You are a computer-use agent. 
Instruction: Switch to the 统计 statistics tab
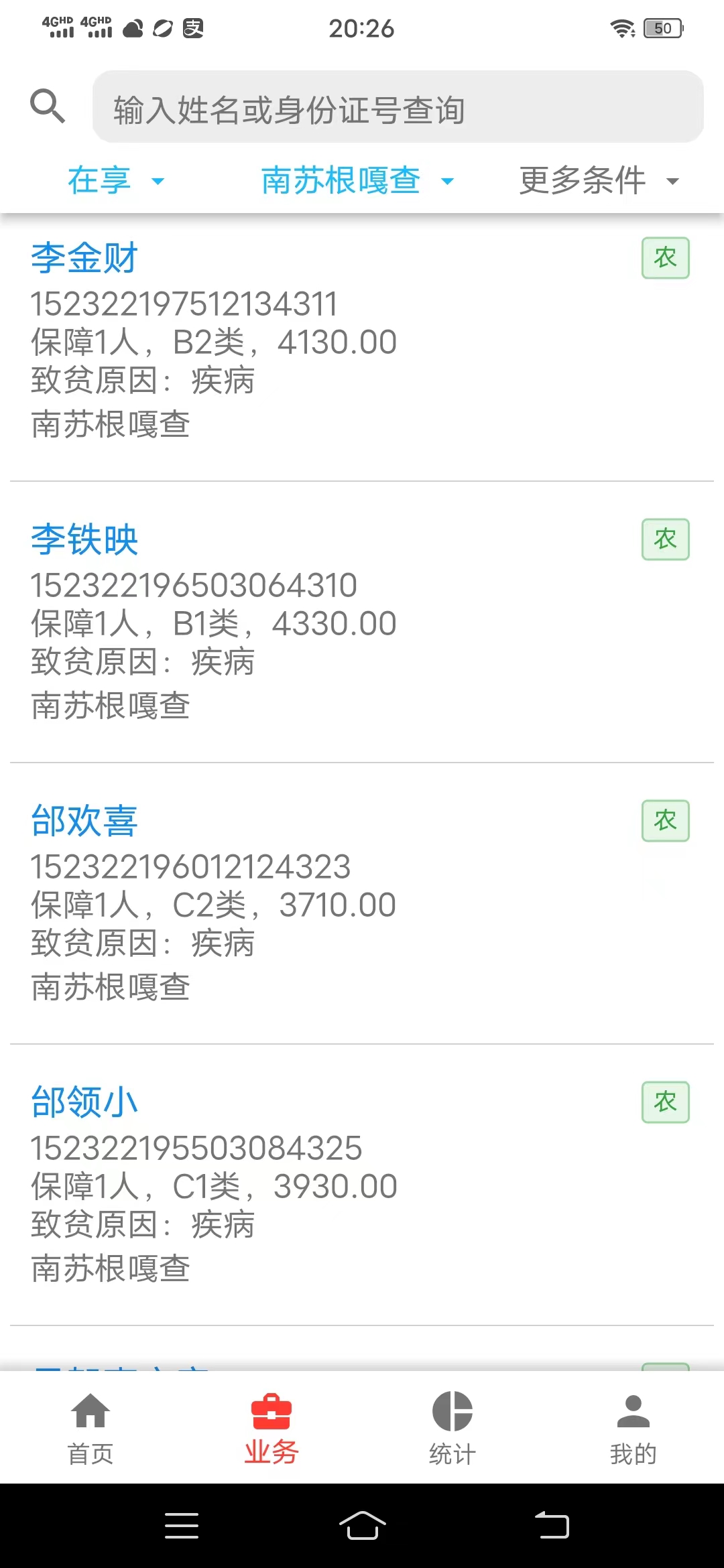[452, 1428]
